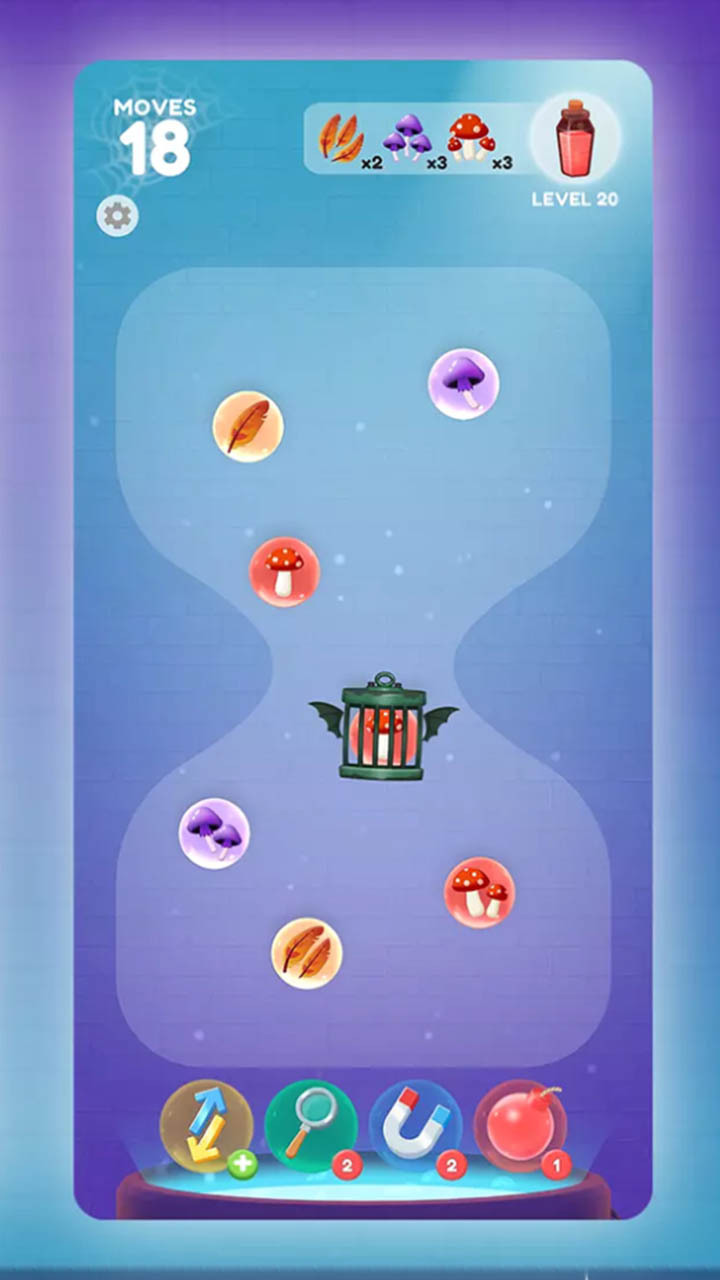Open the settings gear
This screenshot has height=1280, width=720.
tap(118, 216)
